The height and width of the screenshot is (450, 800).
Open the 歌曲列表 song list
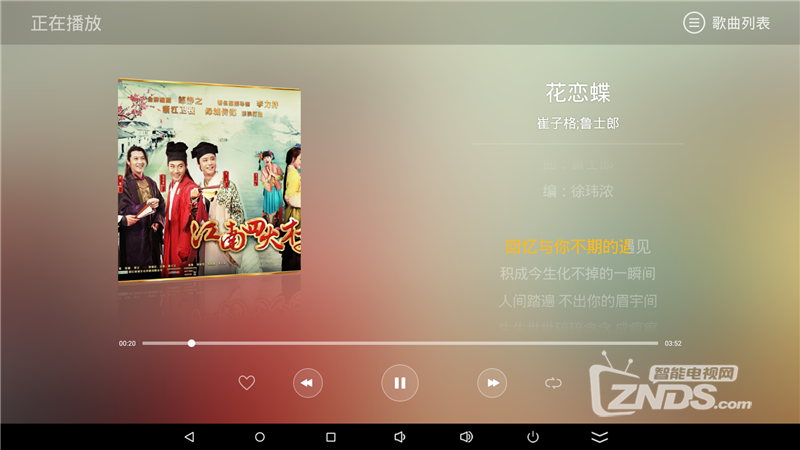pos(728,23)
